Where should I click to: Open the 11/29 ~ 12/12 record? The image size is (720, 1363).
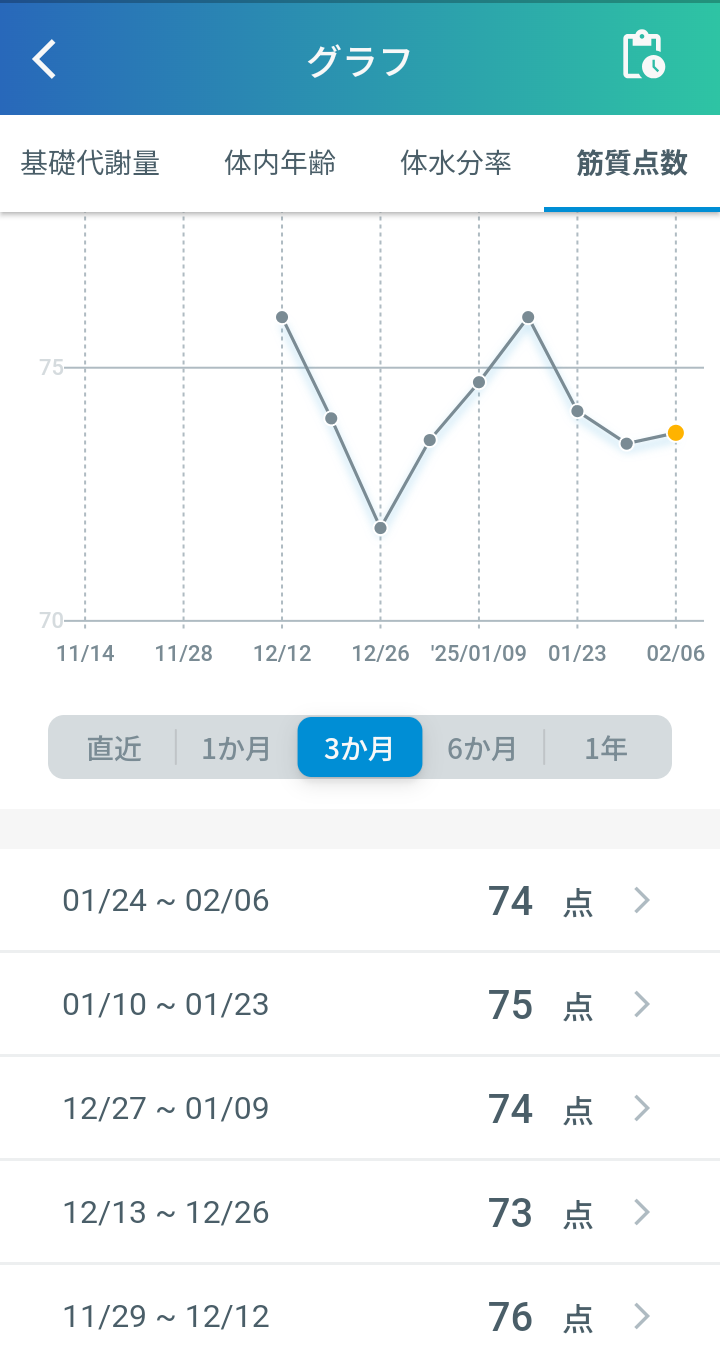(x=360, y=1315)
